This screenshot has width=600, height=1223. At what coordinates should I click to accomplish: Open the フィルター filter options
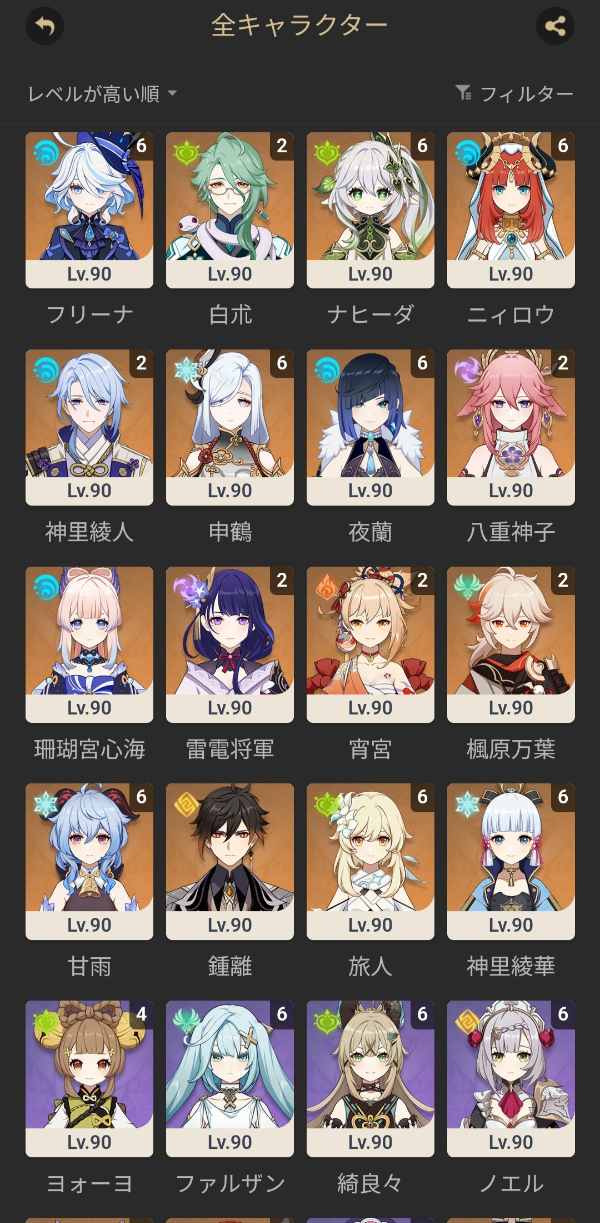tap(514, 94)
